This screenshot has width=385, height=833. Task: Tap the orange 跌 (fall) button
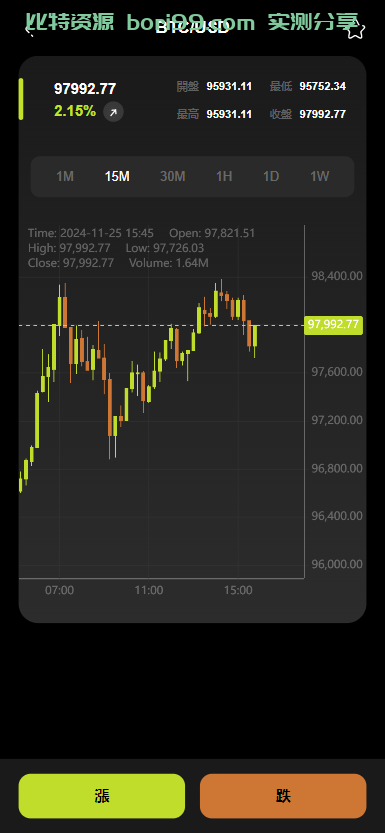(x=283, y=796)
